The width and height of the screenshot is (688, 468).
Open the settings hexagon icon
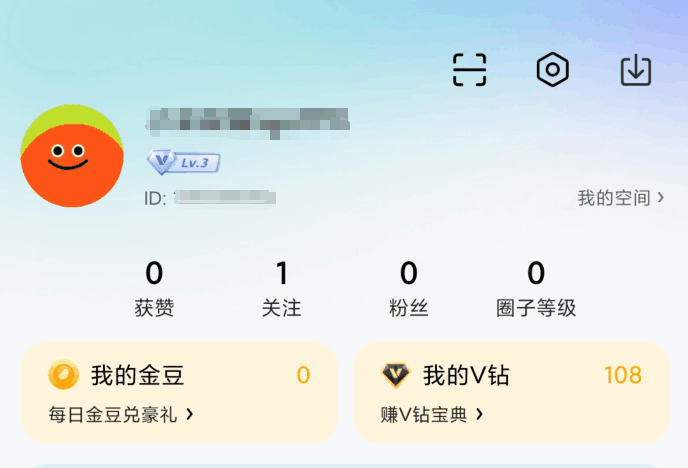[x=552, y=70]
